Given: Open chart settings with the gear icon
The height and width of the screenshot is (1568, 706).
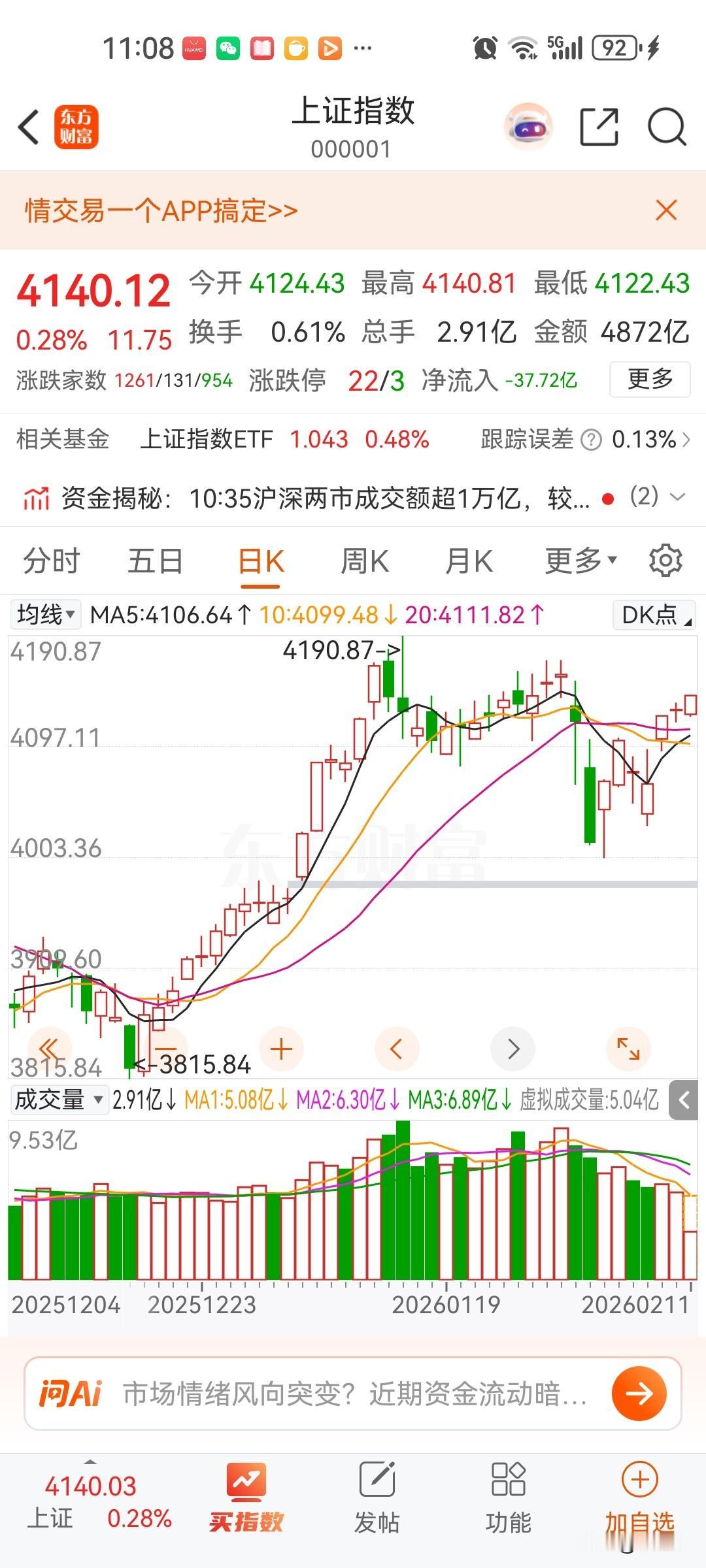Looking at the screenshot, I should coord(665,560).
